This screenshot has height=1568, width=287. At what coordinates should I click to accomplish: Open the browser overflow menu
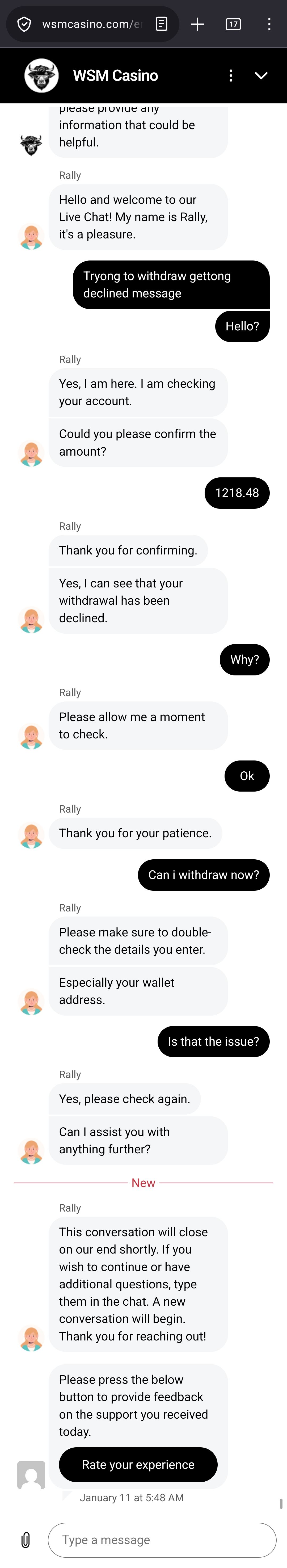point(269,24)
